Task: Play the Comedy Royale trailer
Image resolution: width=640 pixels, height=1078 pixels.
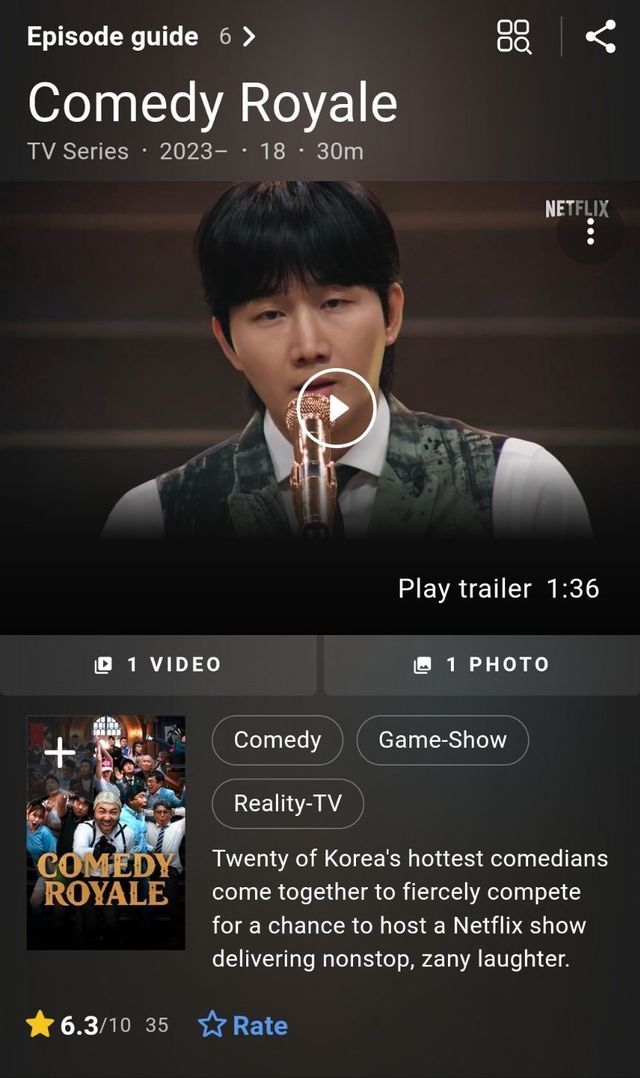Action: click(336, 408)
